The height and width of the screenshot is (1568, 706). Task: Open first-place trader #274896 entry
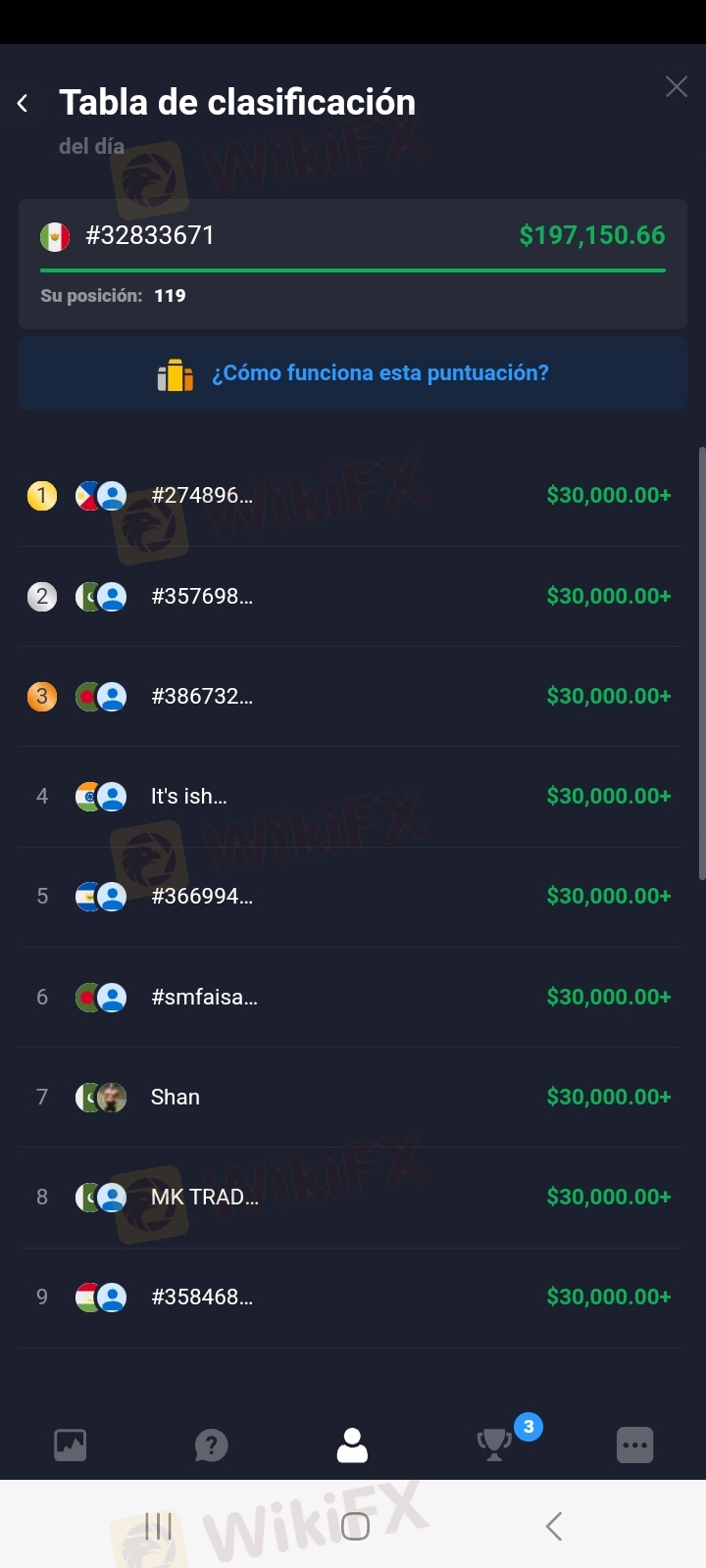(x=349, y=496)
